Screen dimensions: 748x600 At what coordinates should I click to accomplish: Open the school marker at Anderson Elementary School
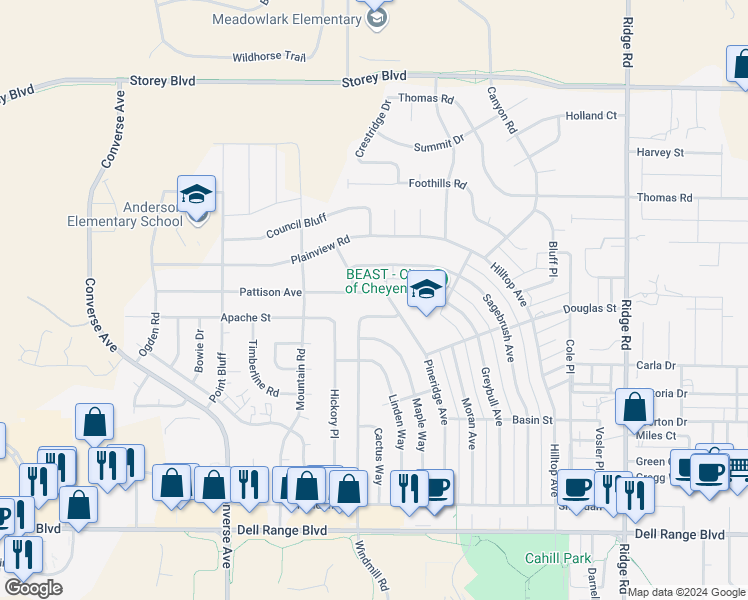pos(196,194)
